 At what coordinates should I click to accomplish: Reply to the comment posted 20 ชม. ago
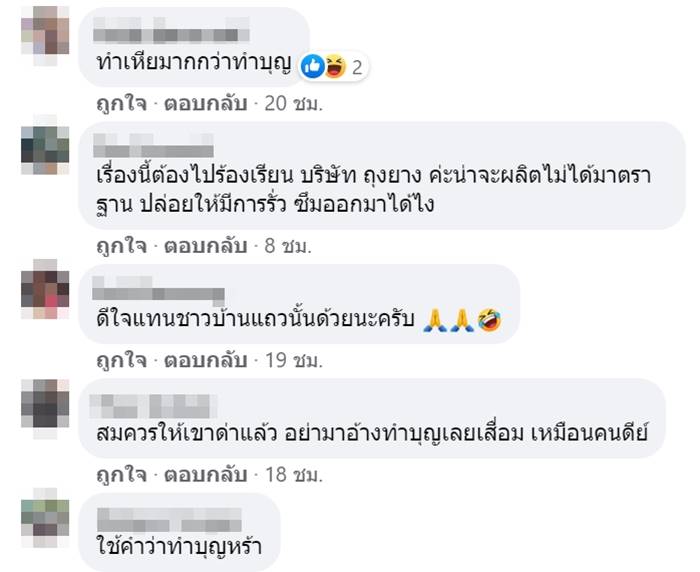click(x=202, y=103)
